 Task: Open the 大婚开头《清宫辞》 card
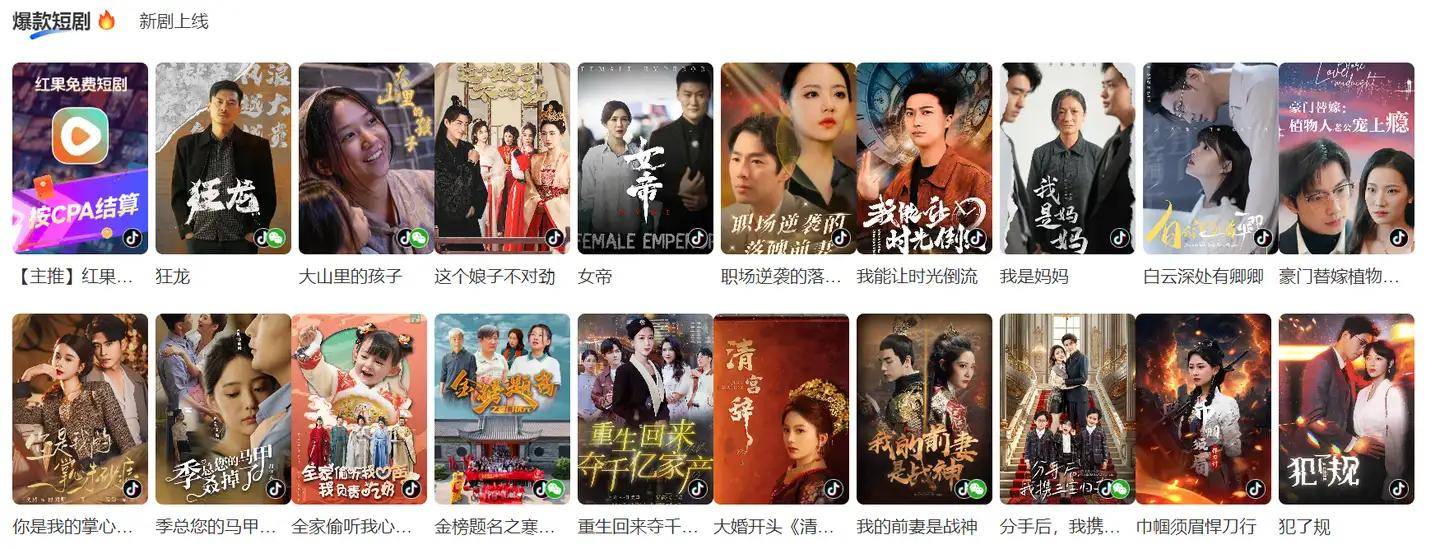[x=781, y=409]
